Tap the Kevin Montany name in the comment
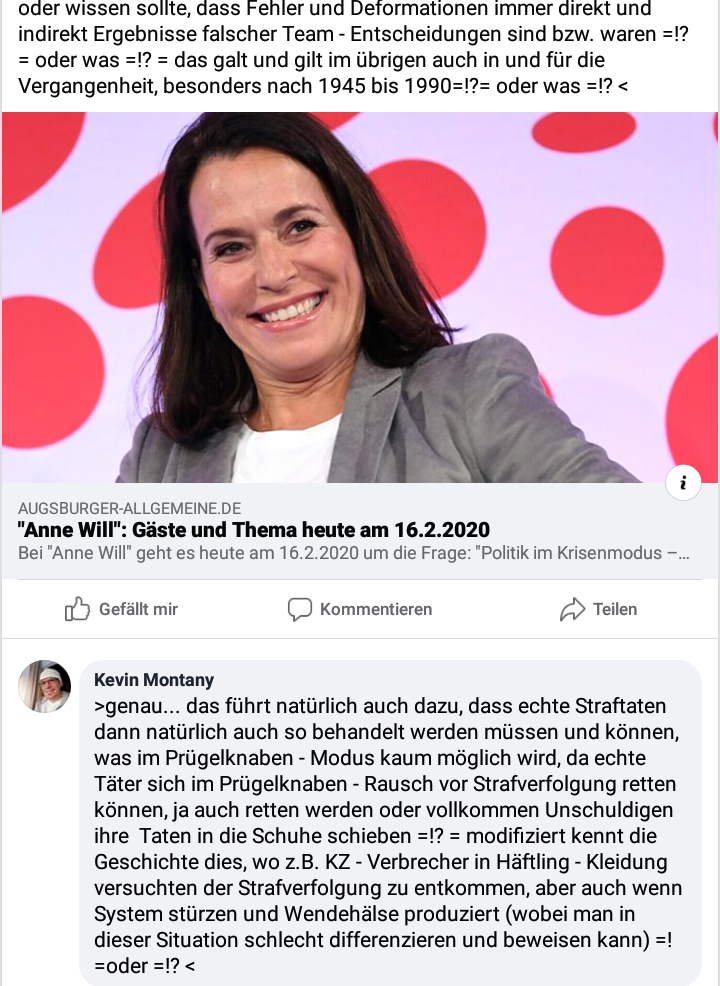 click(x=154, y=680)
